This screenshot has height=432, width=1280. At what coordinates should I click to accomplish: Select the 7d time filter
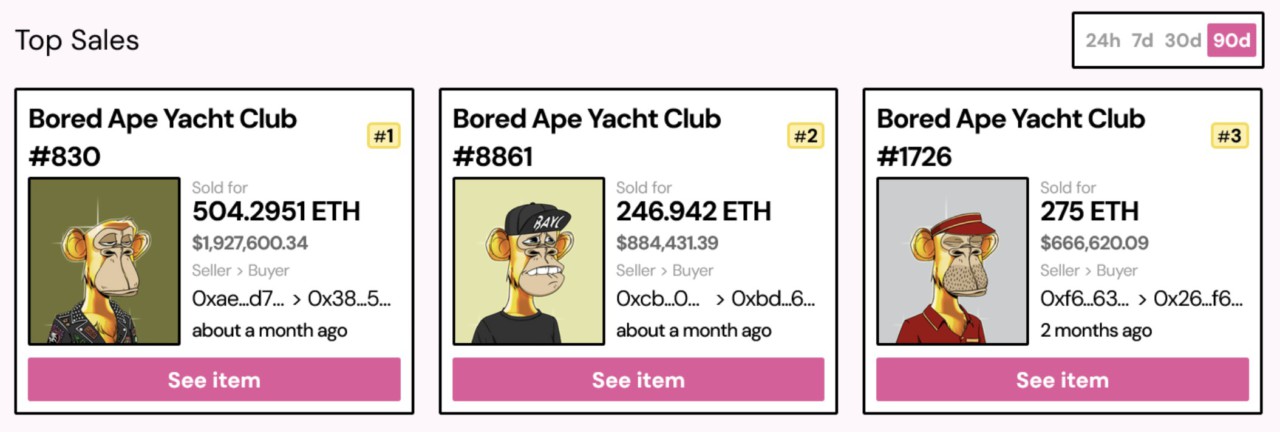point(1142,40)
